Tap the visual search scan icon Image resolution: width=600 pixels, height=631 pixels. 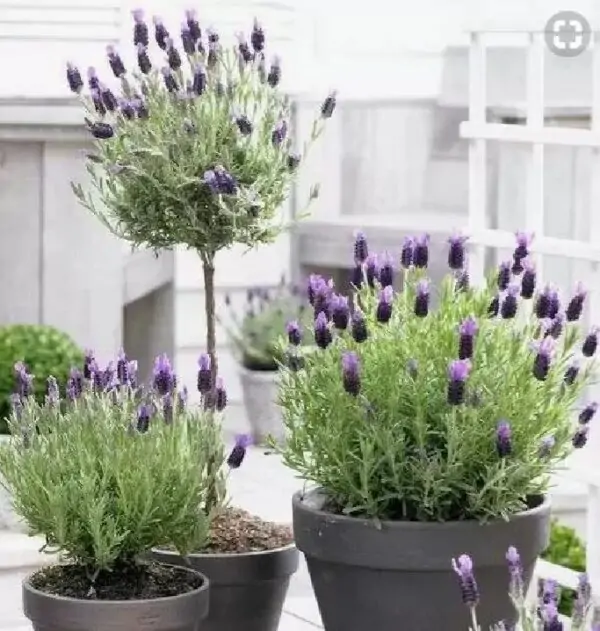coord(567,34)
